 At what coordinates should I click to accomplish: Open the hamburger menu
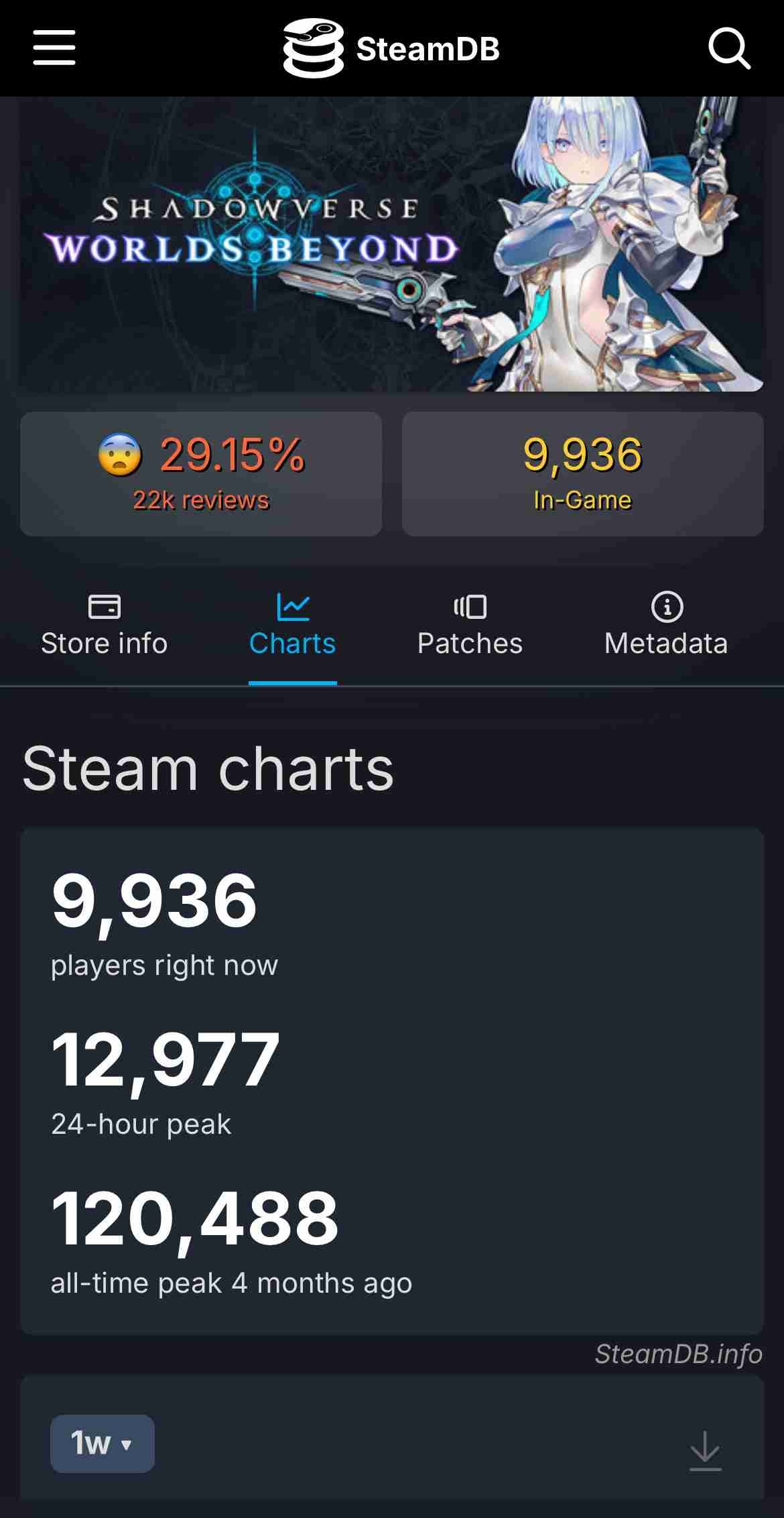(x=54, y=48)
